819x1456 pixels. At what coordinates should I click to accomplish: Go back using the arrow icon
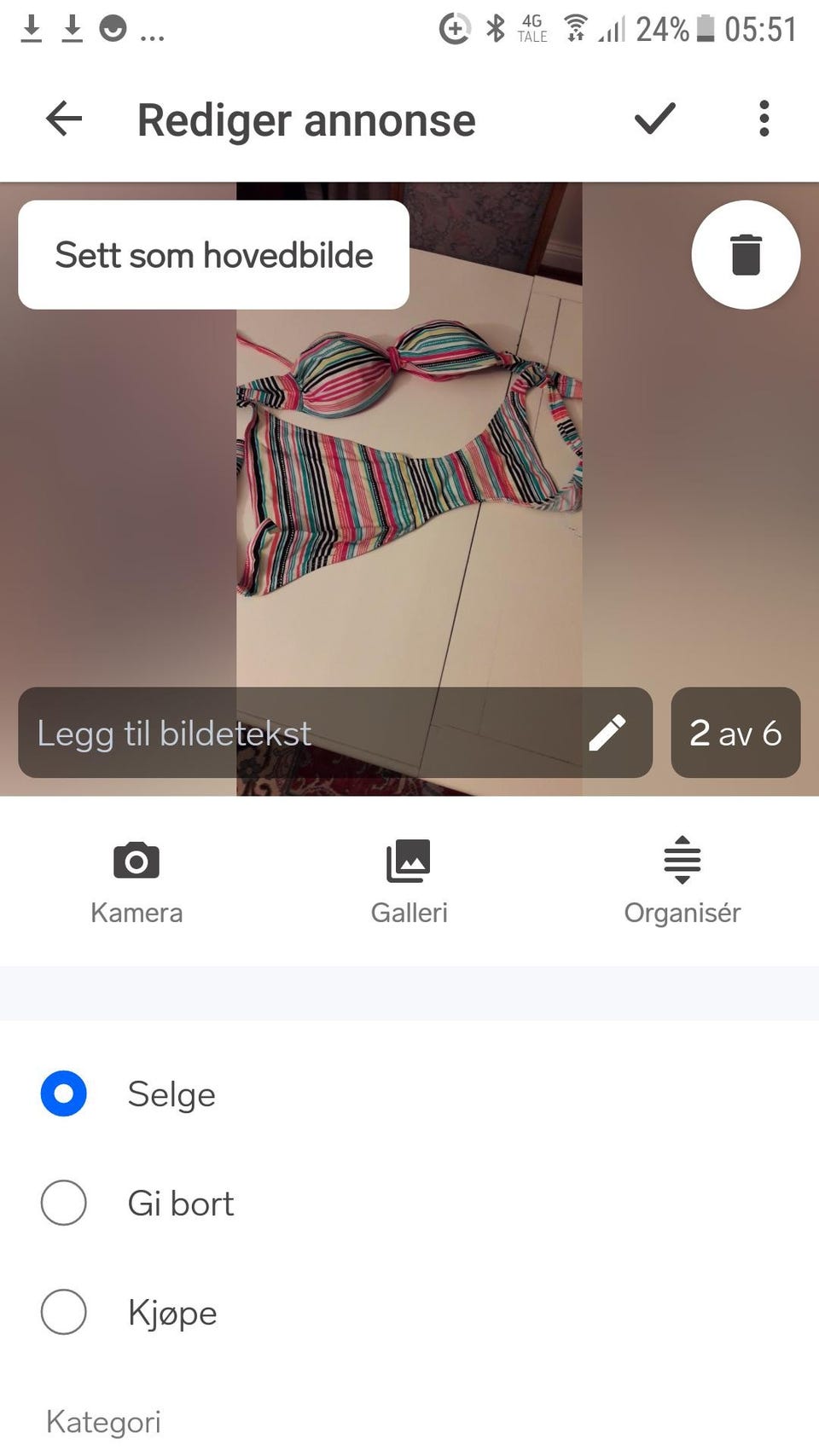pos(62,119)
